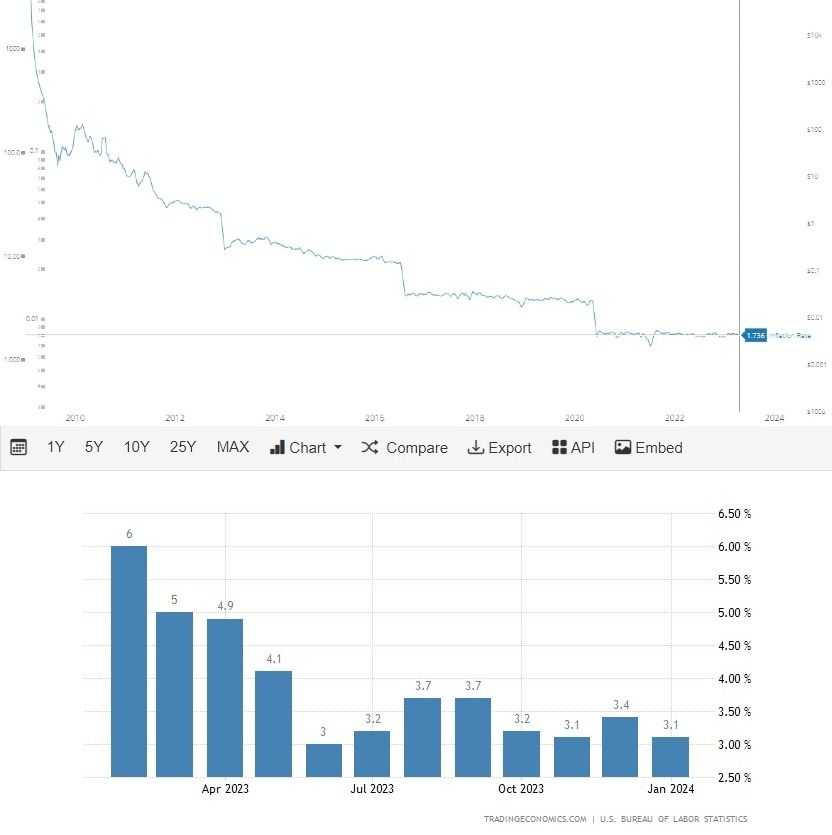Switch the chart to 5Y range
The width and height of the screenshot is (832, 835).
[94, 448]
